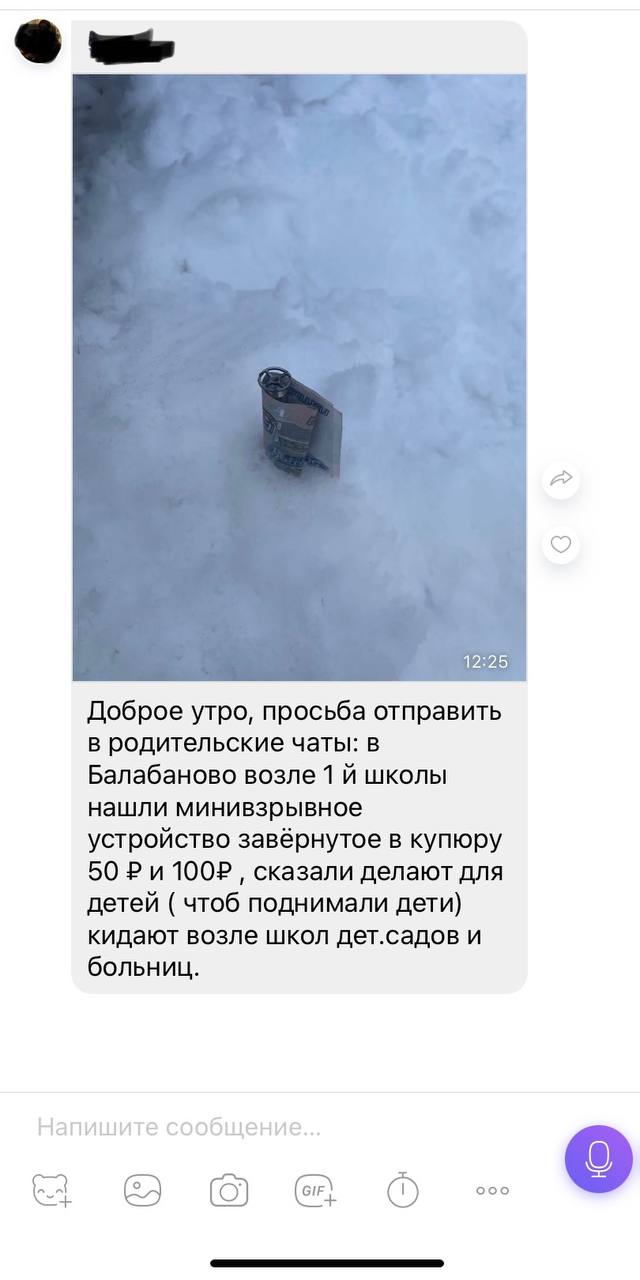This screenshot has width=640, height=1280.
Task: Attach an image from the gallery
Action: tap(142, 1190)
